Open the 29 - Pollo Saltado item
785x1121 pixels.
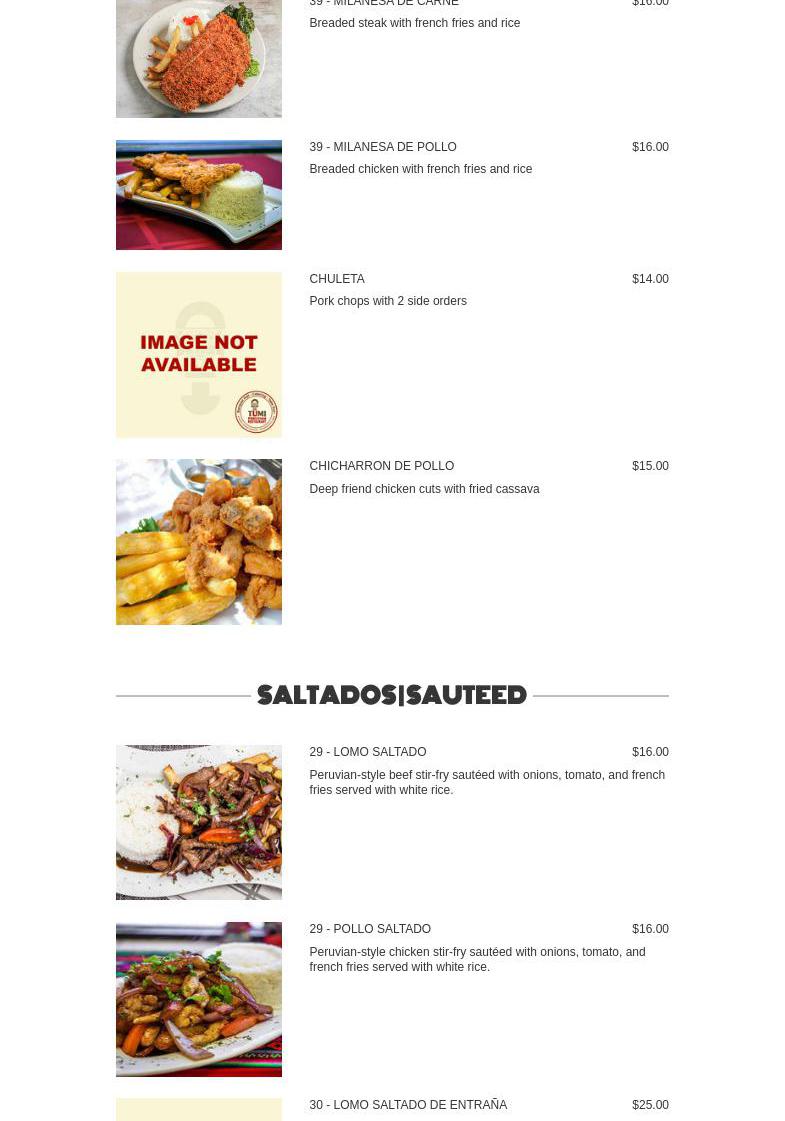coord(370,929)
